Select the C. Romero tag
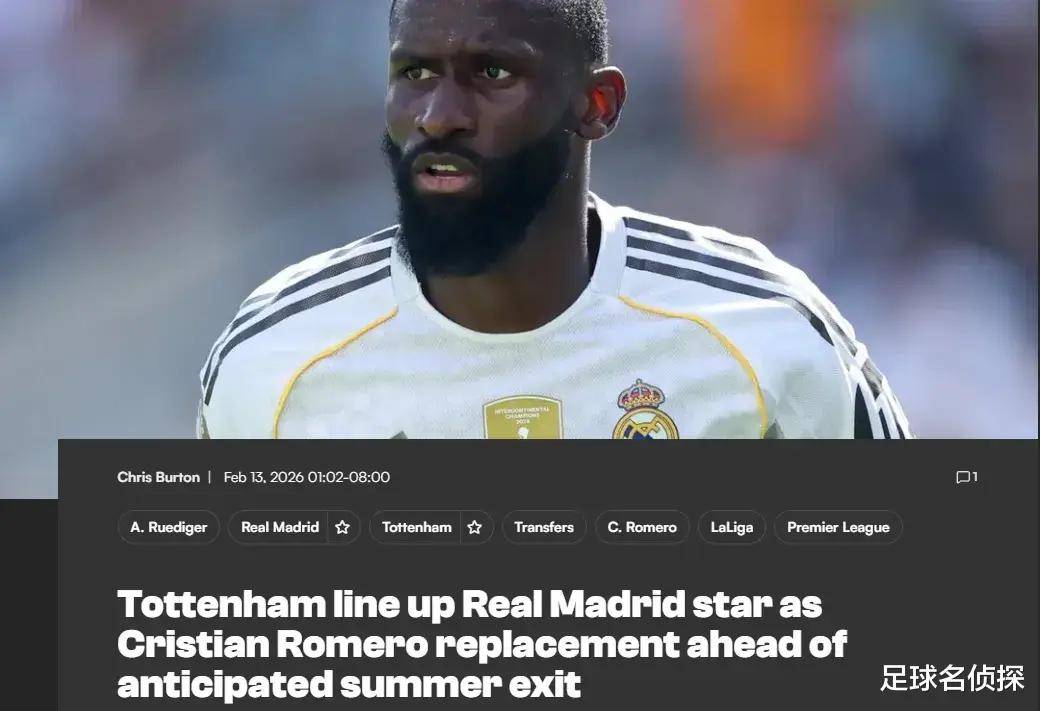1040x711 pixels. [642, 527]
